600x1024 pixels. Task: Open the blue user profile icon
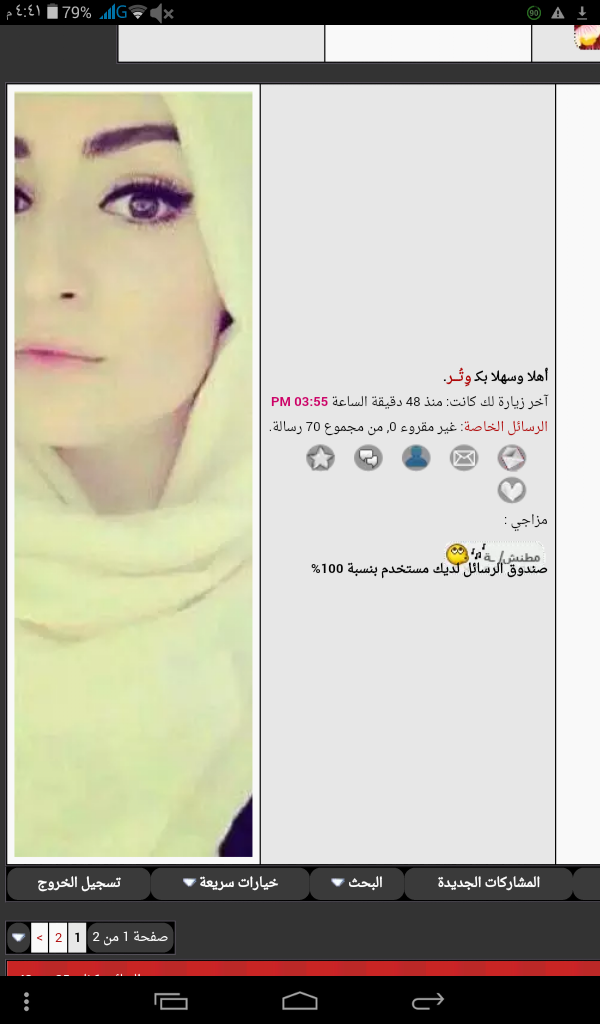[416, 458]
